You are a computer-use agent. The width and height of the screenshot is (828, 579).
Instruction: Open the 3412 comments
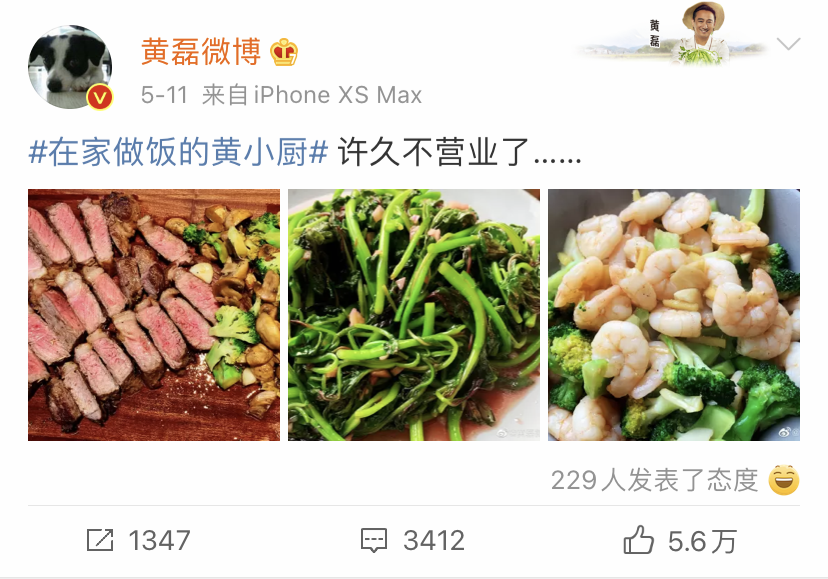pyautogui.click(x=413, y=541)
